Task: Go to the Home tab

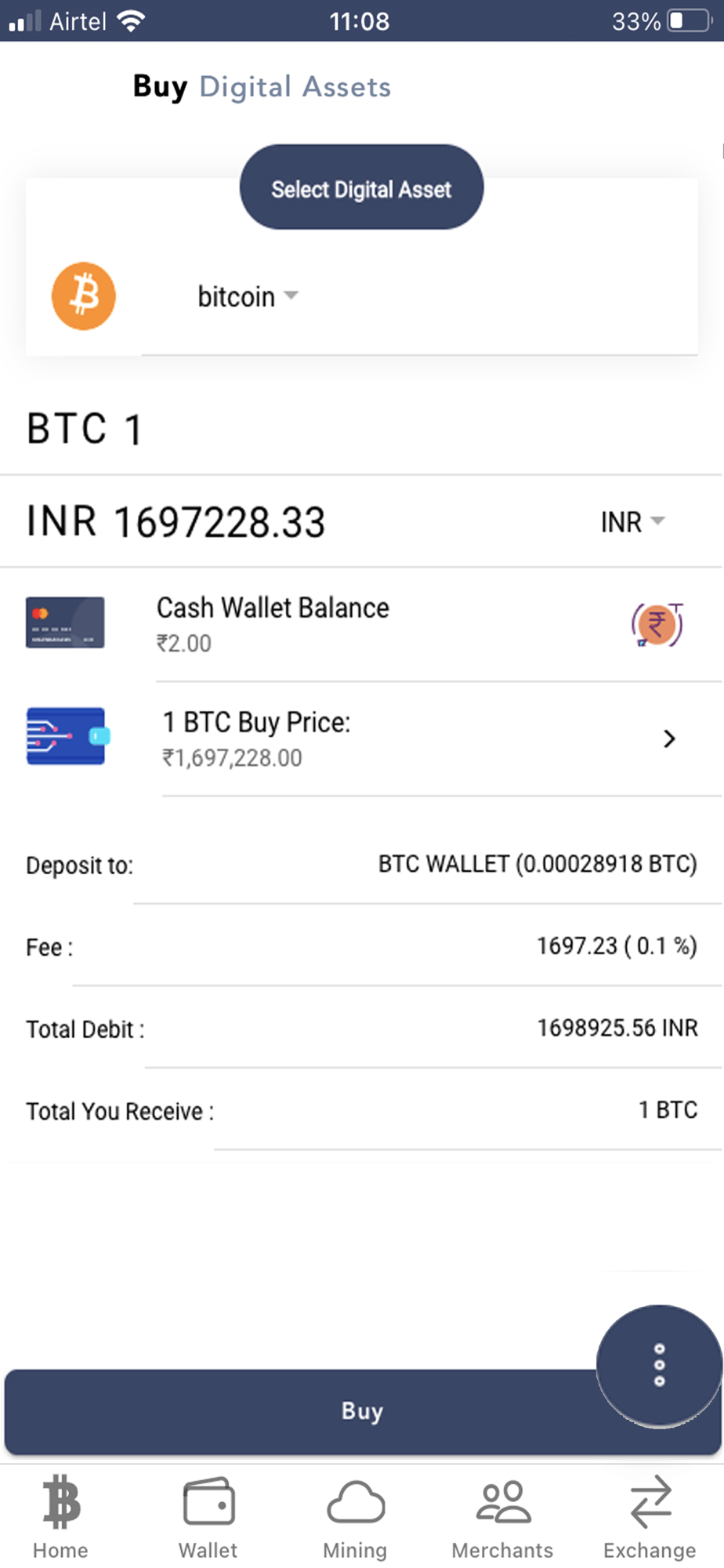Action: 60,1518
